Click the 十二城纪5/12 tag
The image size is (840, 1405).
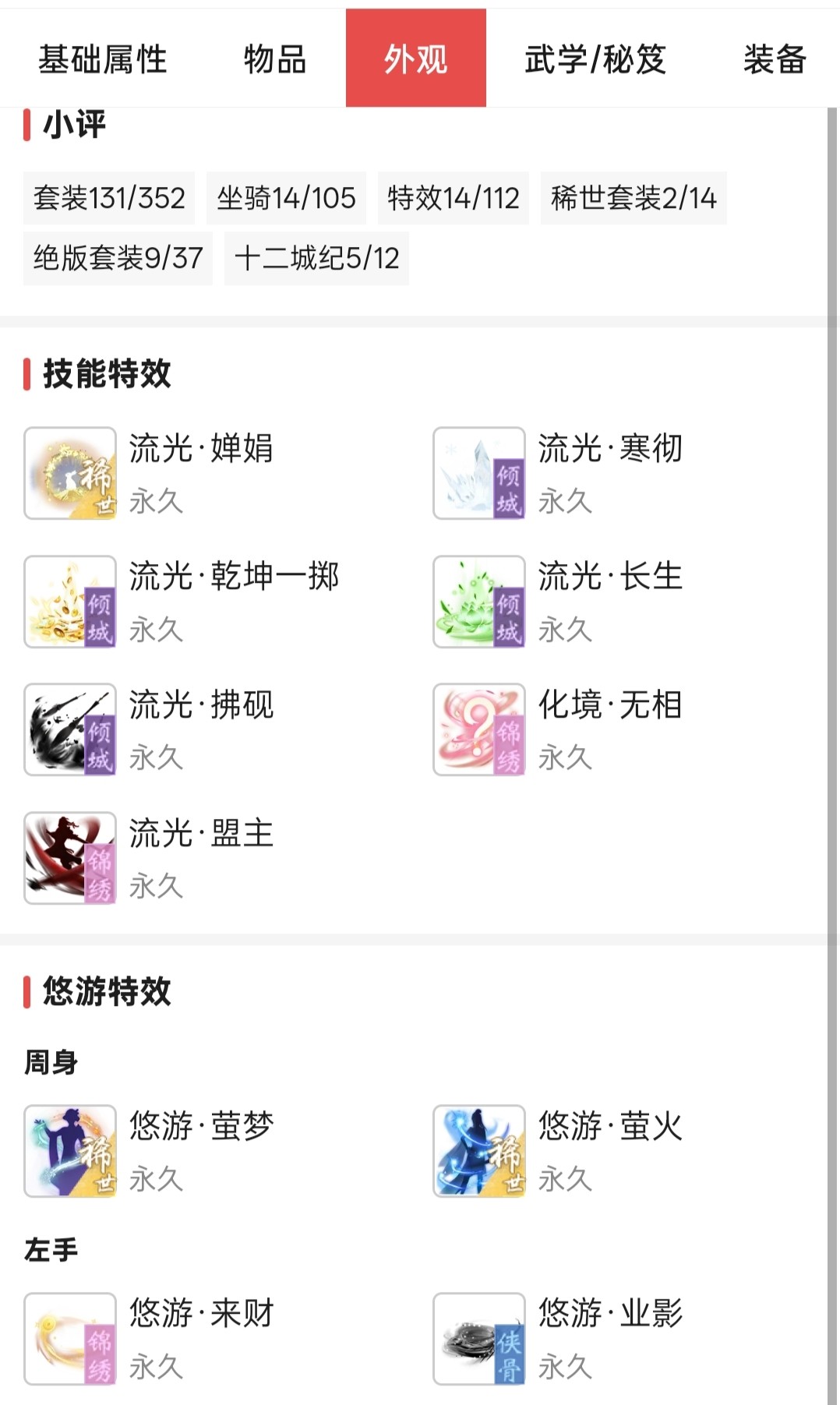[x=316, y=259]
